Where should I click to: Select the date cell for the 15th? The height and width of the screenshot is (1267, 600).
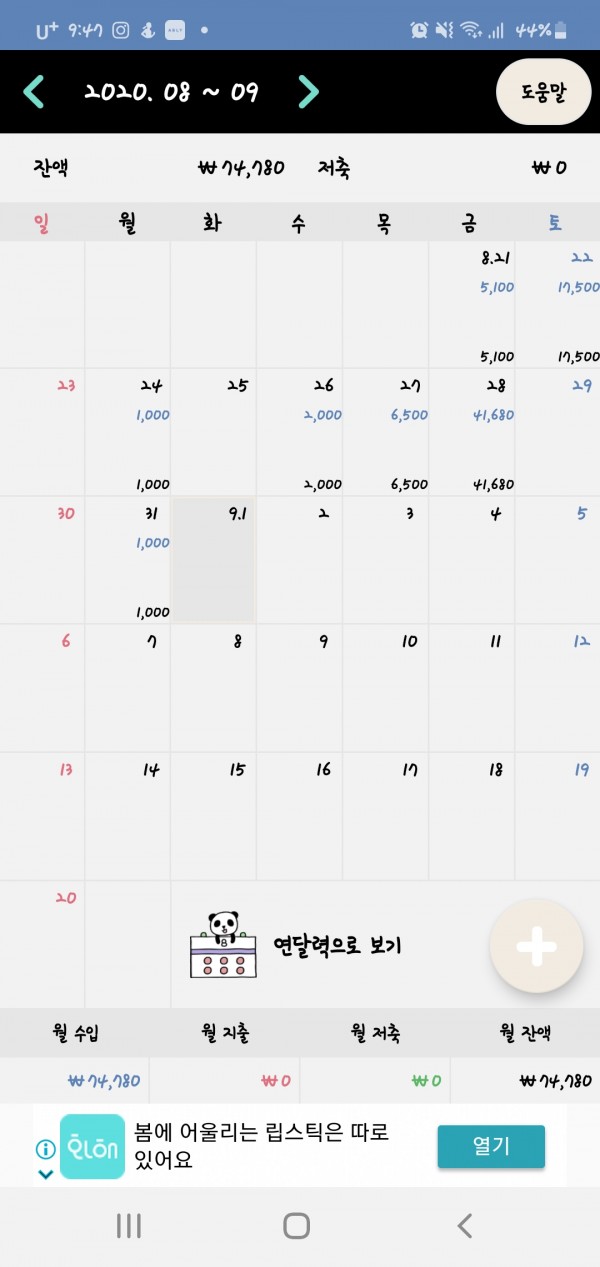click(214, 816)
